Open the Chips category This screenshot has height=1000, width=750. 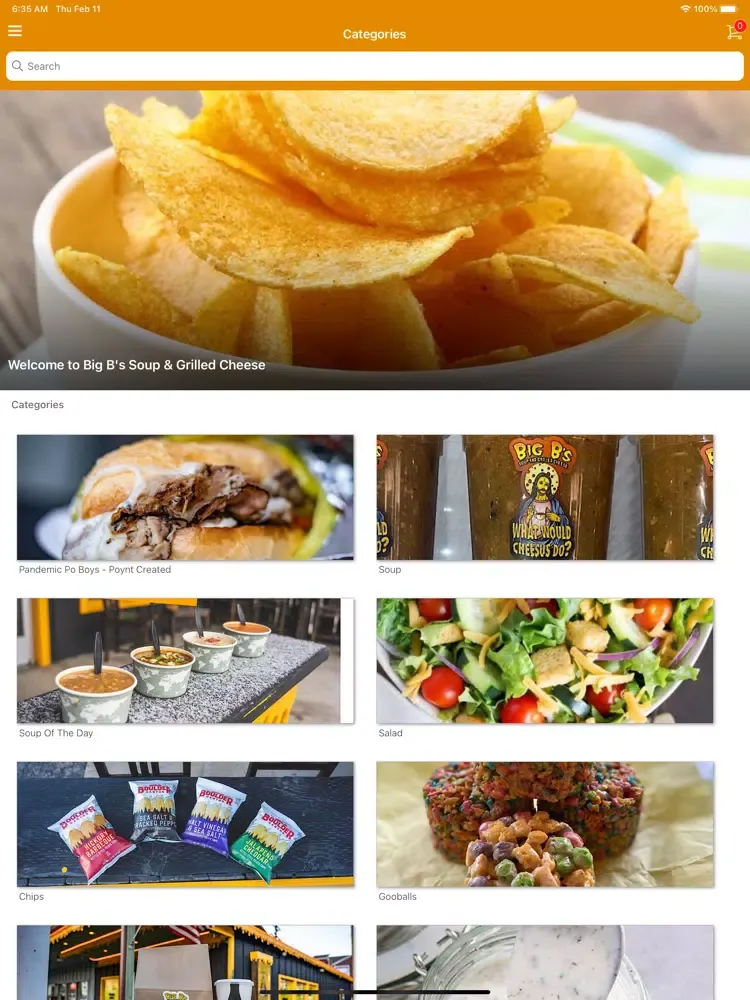pyautogui.click(x=185, y=824)
